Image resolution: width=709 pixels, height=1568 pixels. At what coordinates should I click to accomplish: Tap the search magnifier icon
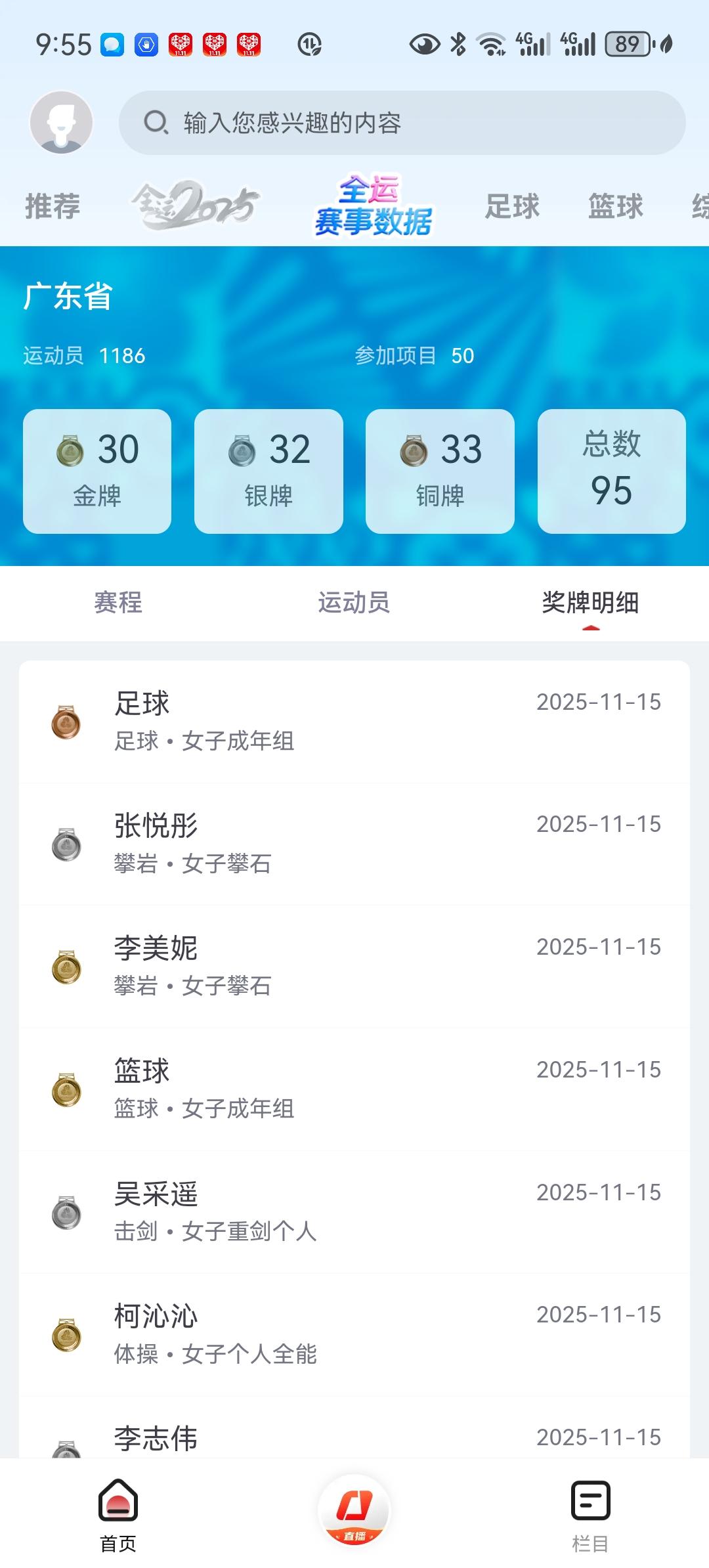(156, 121)
